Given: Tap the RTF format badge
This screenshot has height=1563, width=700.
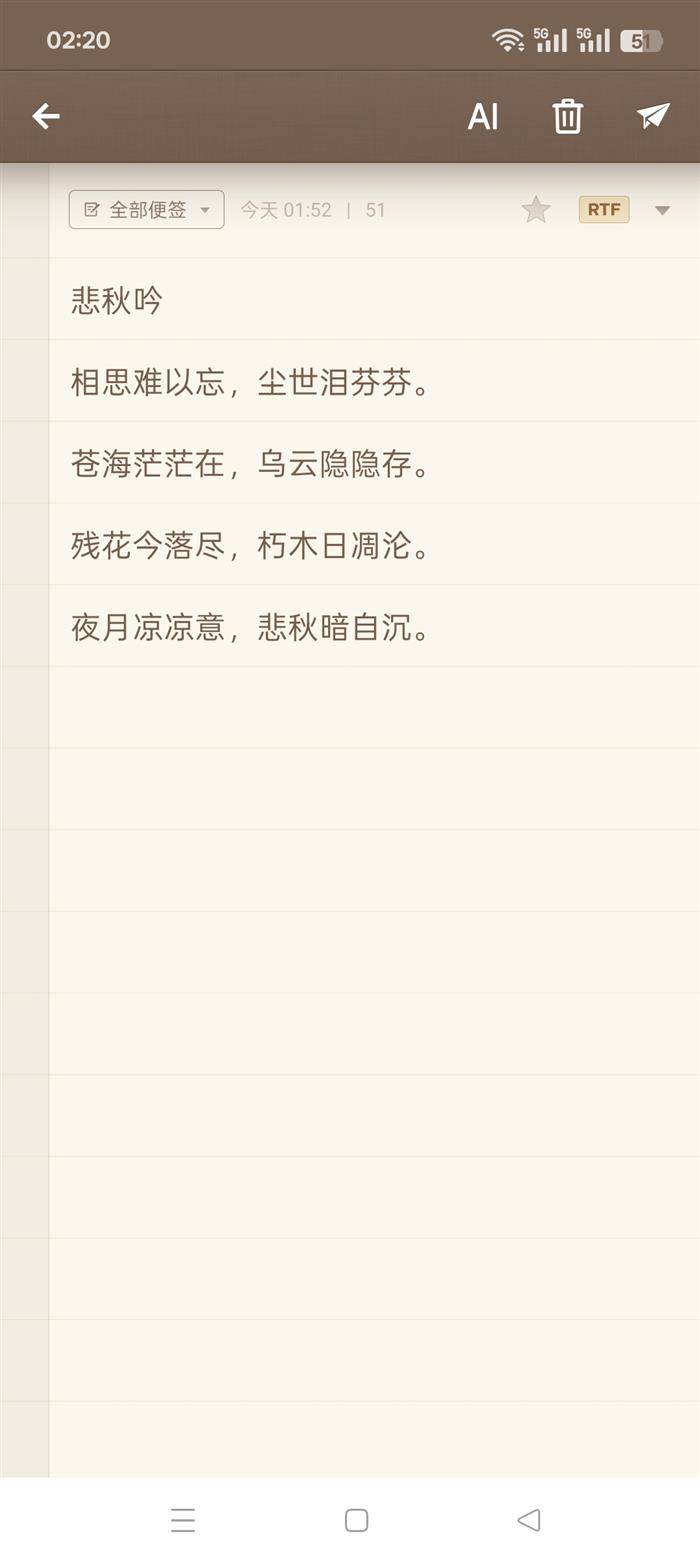Looking at the screenshot, I should (604, 209).
